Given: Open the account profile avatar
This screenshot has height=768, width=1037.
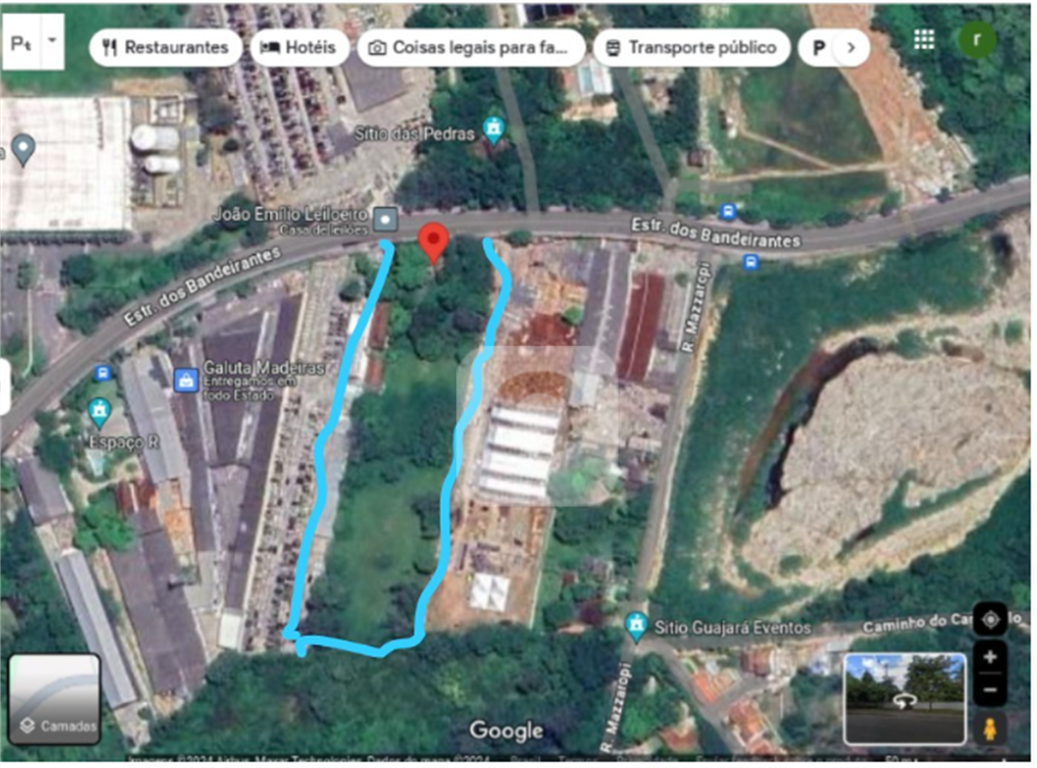Looking at the screenshot, I should click(x=977, y=39).
